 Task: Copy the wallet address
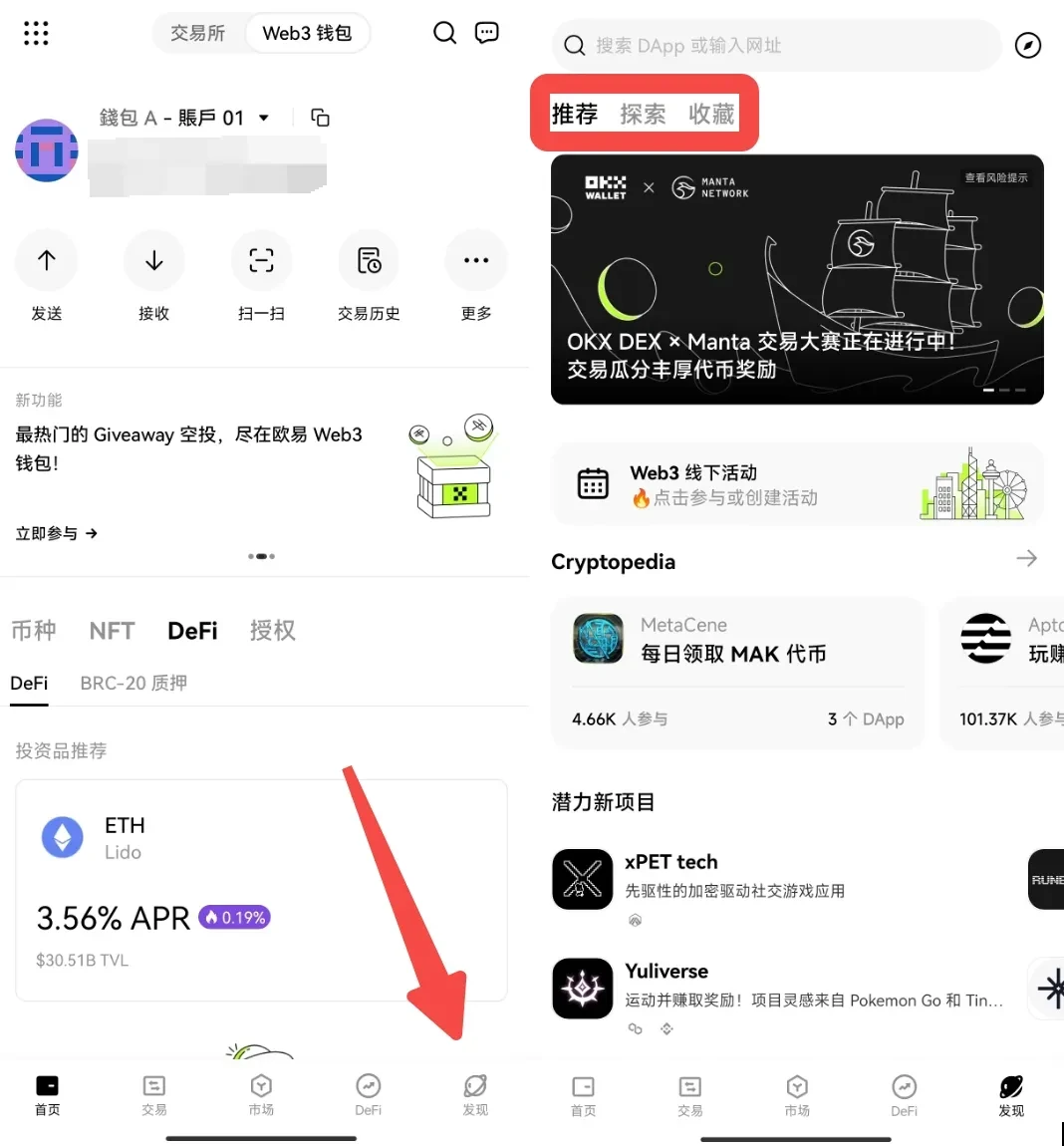click(320, 118)
